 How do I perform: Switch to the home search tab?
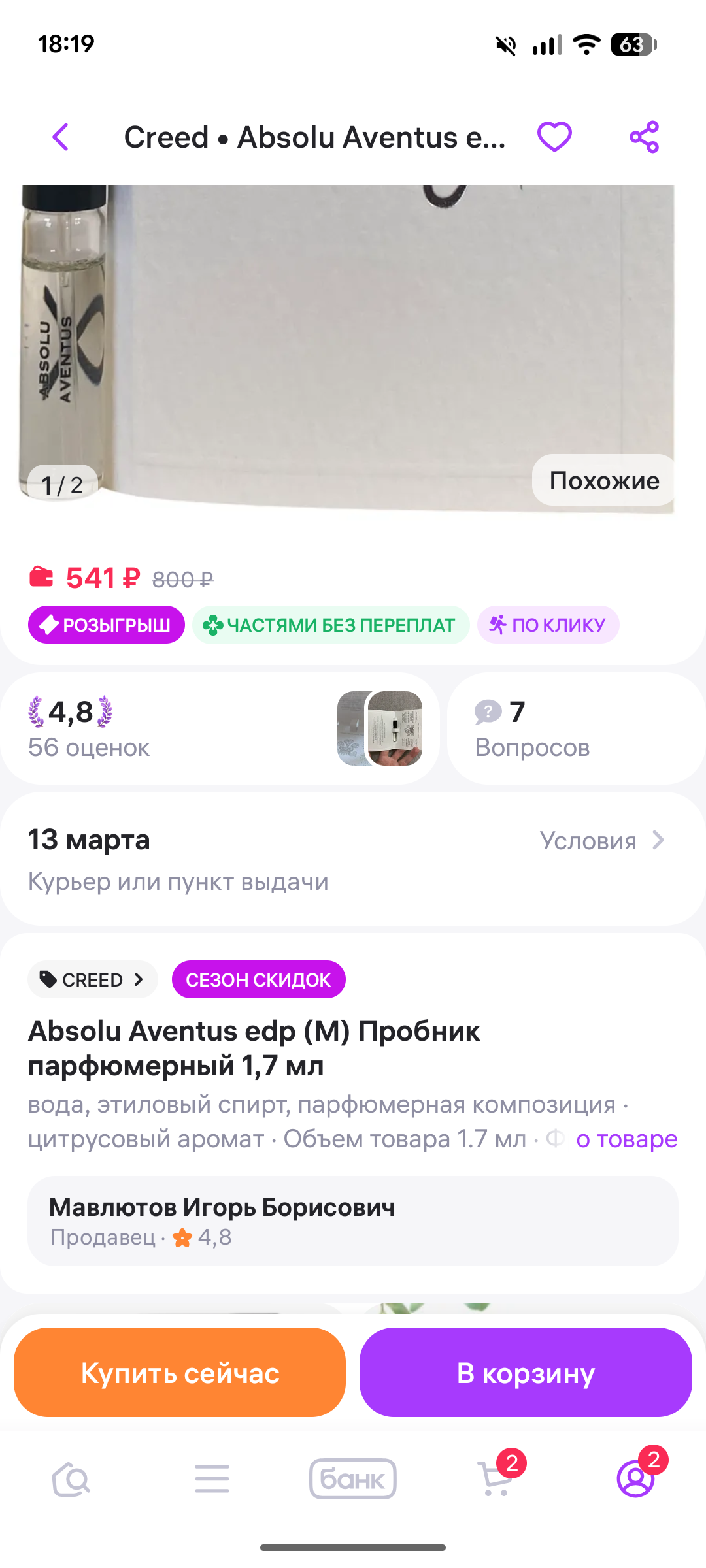[71, 1480]
